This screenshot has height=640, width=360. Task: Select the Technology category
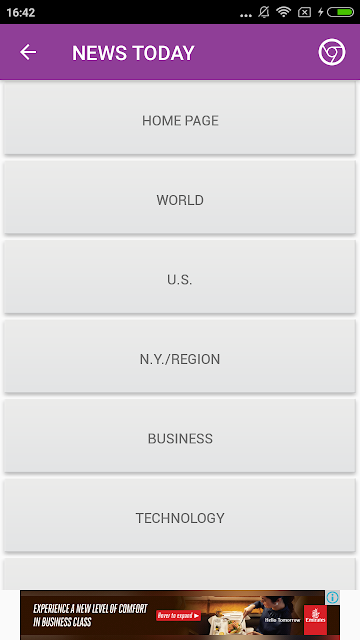(x=180, y=516)
